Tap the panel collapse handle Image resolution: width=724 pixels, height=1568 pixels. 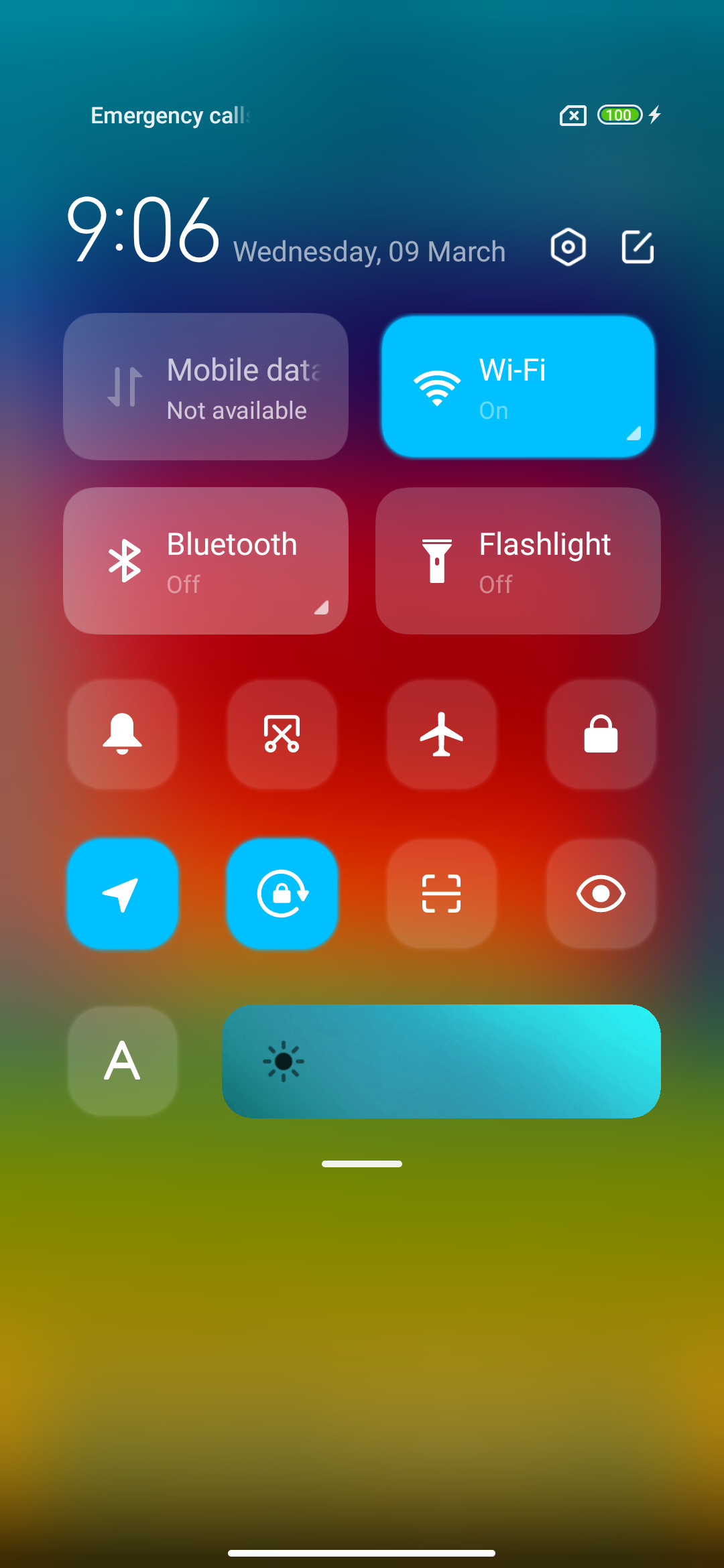[362, 1164]
